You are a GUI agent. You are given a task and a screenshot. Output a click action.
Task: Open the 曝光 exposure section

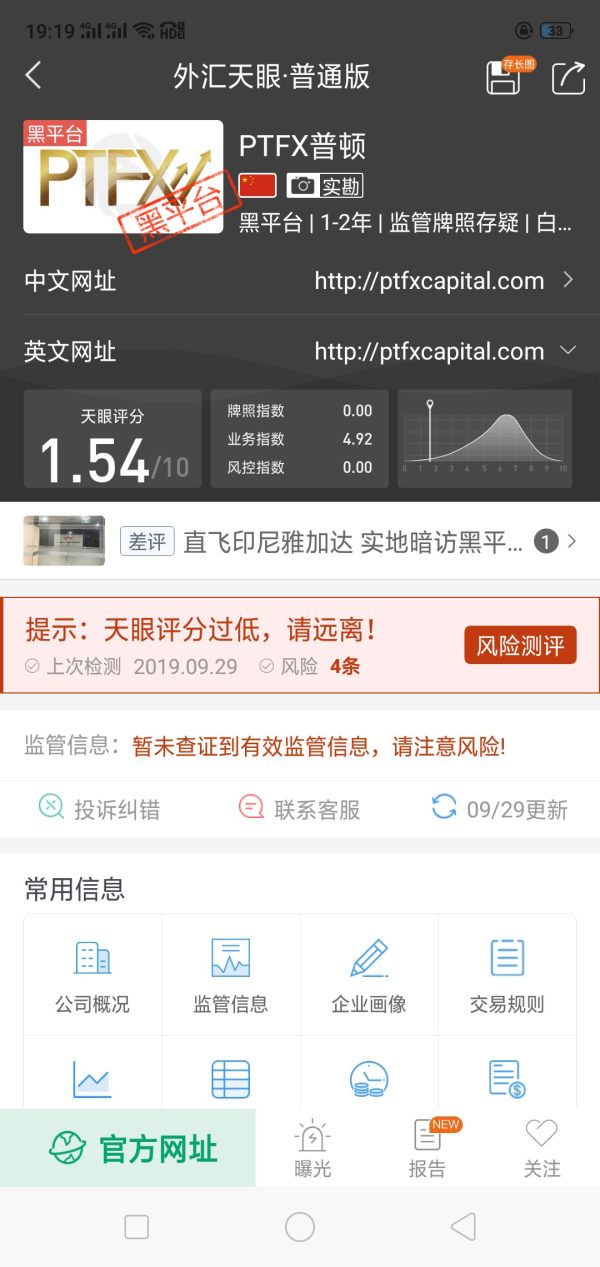[313, 1149]
